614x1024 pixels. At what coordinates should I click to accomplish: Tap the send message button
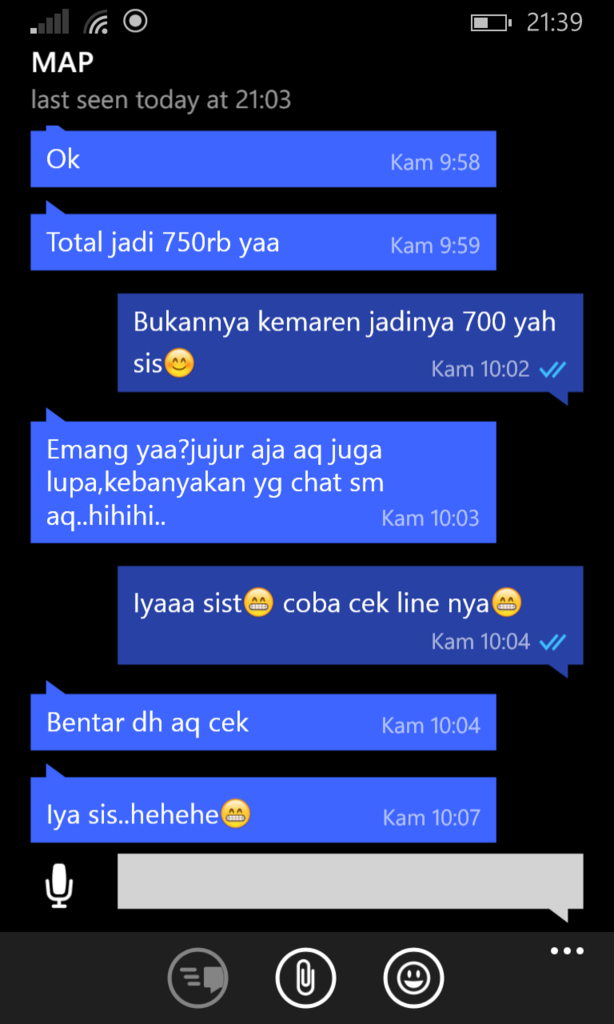tap(197, 977)
